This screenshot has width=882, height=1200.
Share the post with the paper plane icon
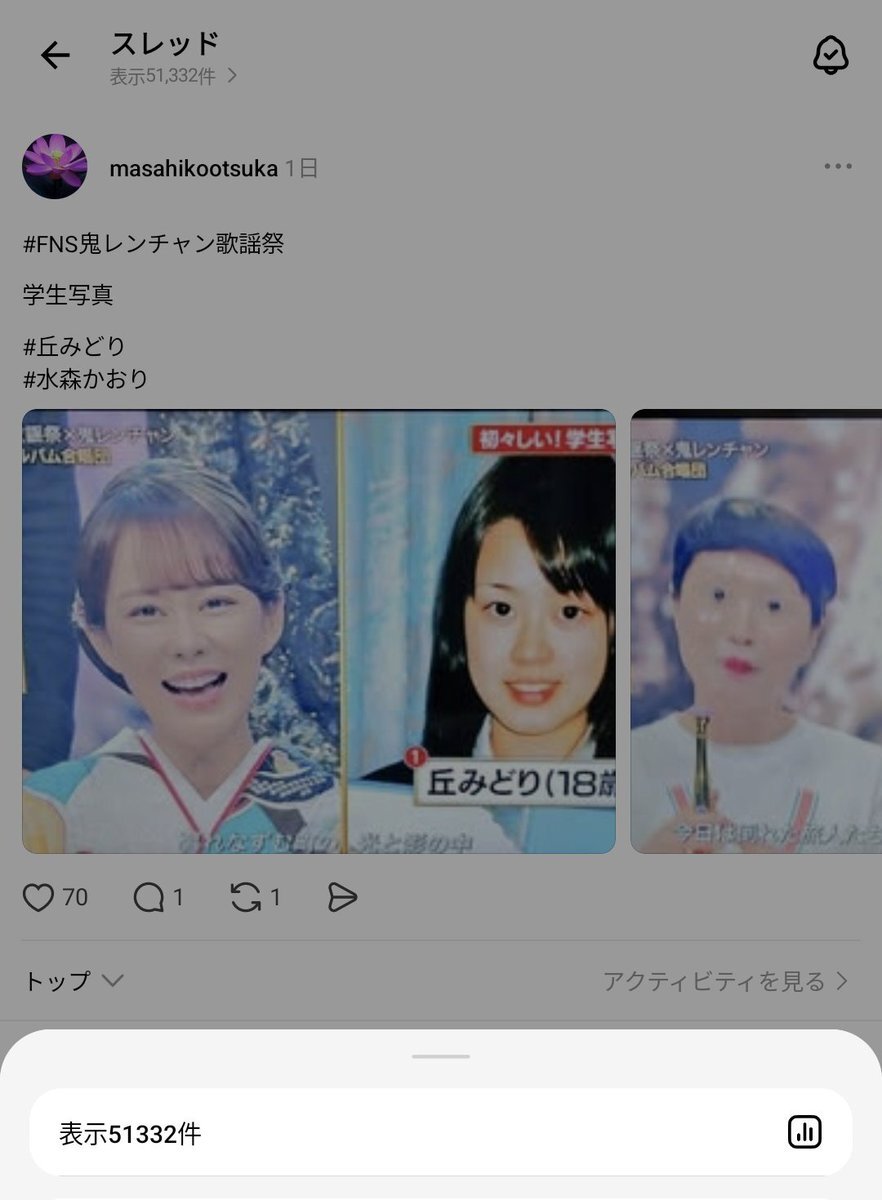[342, 898]
